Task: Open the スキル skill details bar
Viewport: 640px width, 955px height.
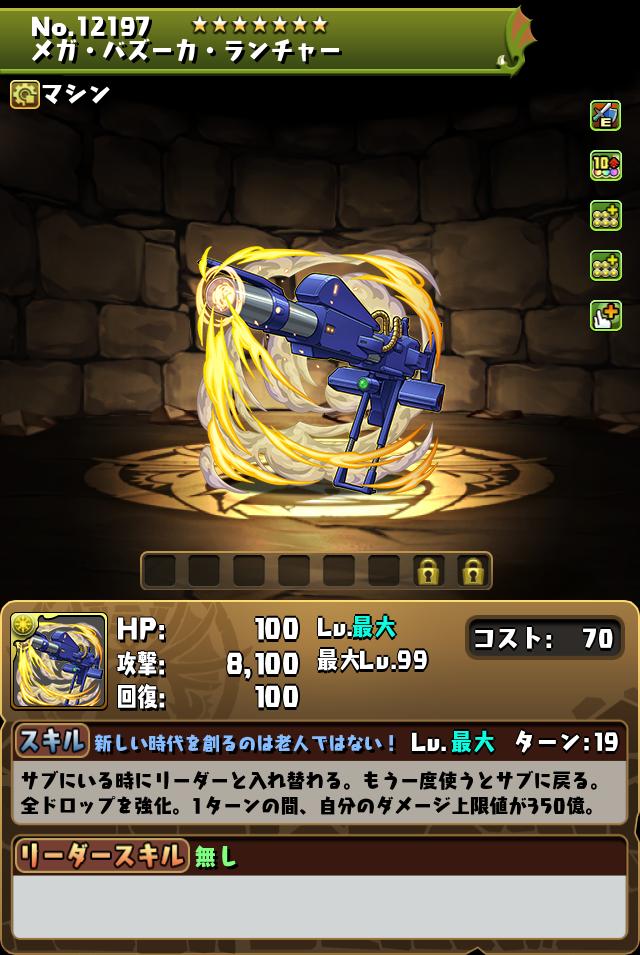Action: click(319, 742)
